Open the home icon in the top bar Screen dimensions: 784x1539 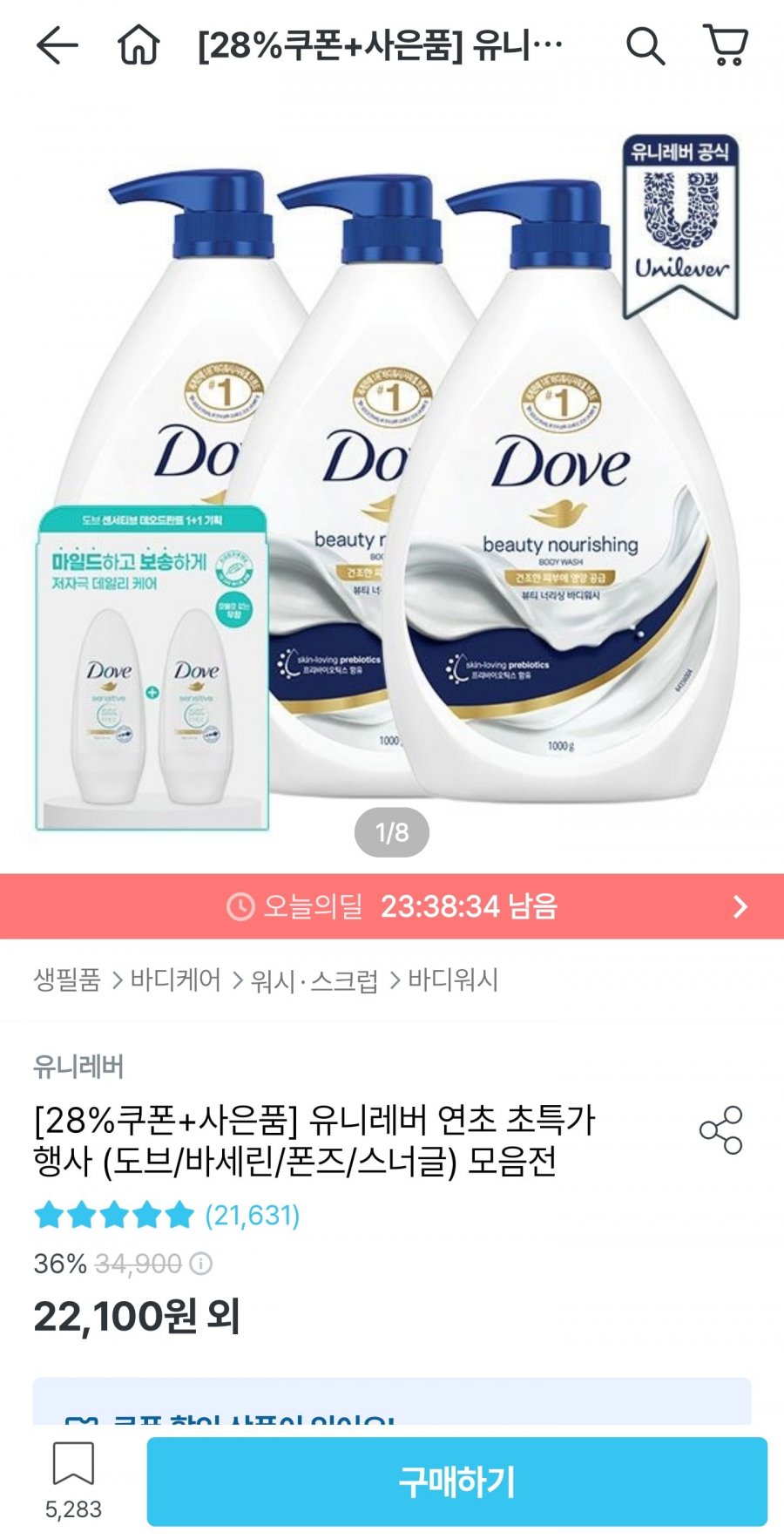pos(139,45)
